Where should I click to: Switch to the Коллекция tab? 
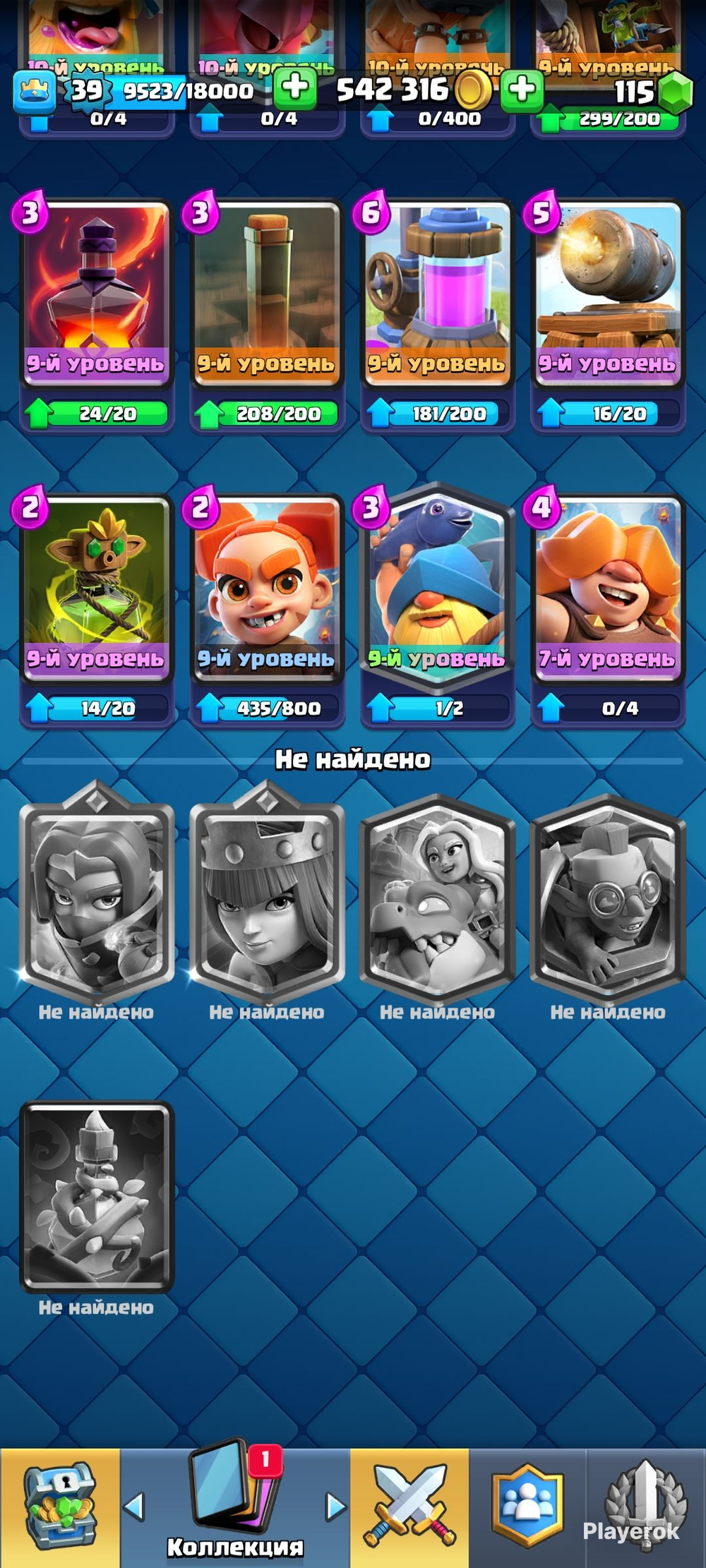click(235, 1507)
